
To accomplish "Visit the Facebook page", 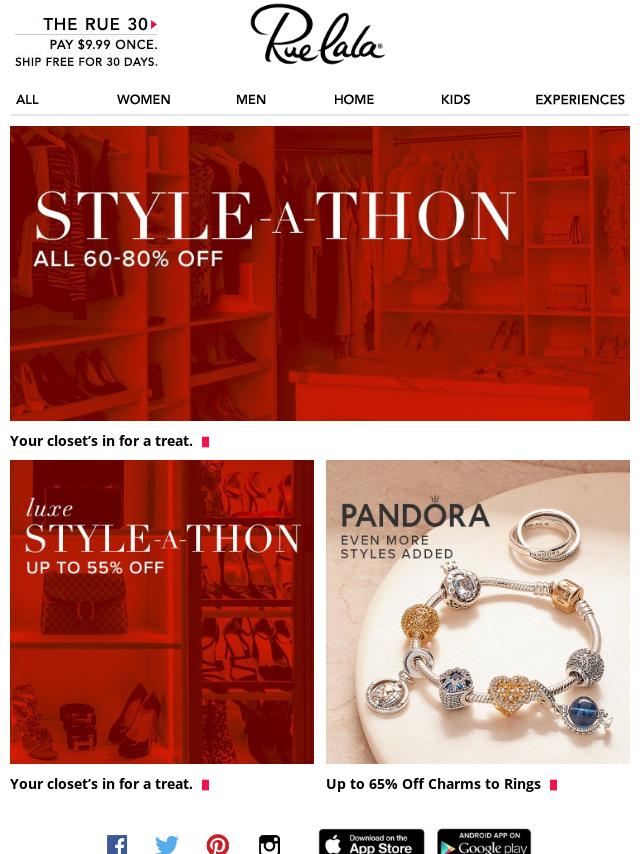I will point(117,844).
